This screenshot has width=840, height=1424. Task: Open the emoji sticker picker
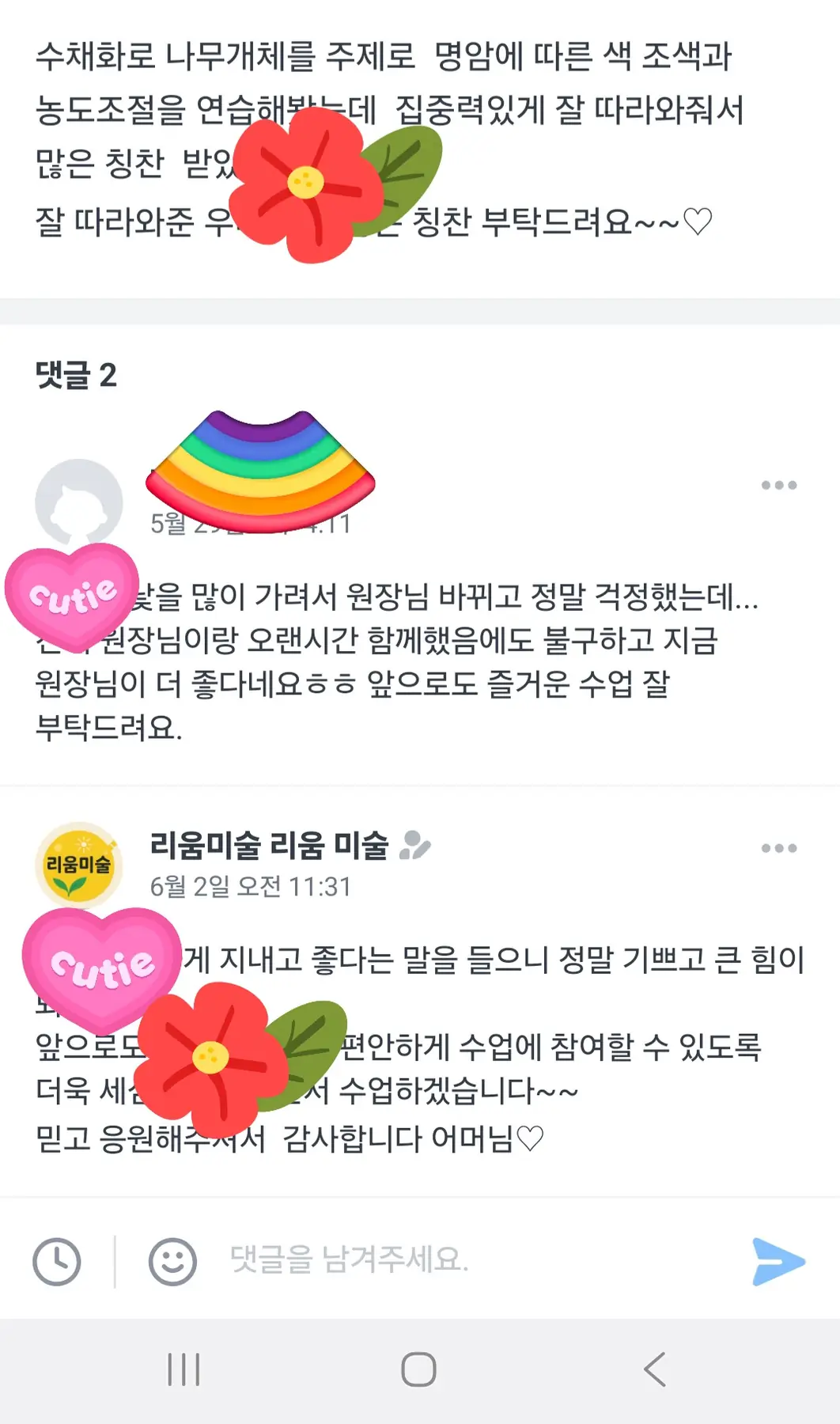(x=172, y=1261)
